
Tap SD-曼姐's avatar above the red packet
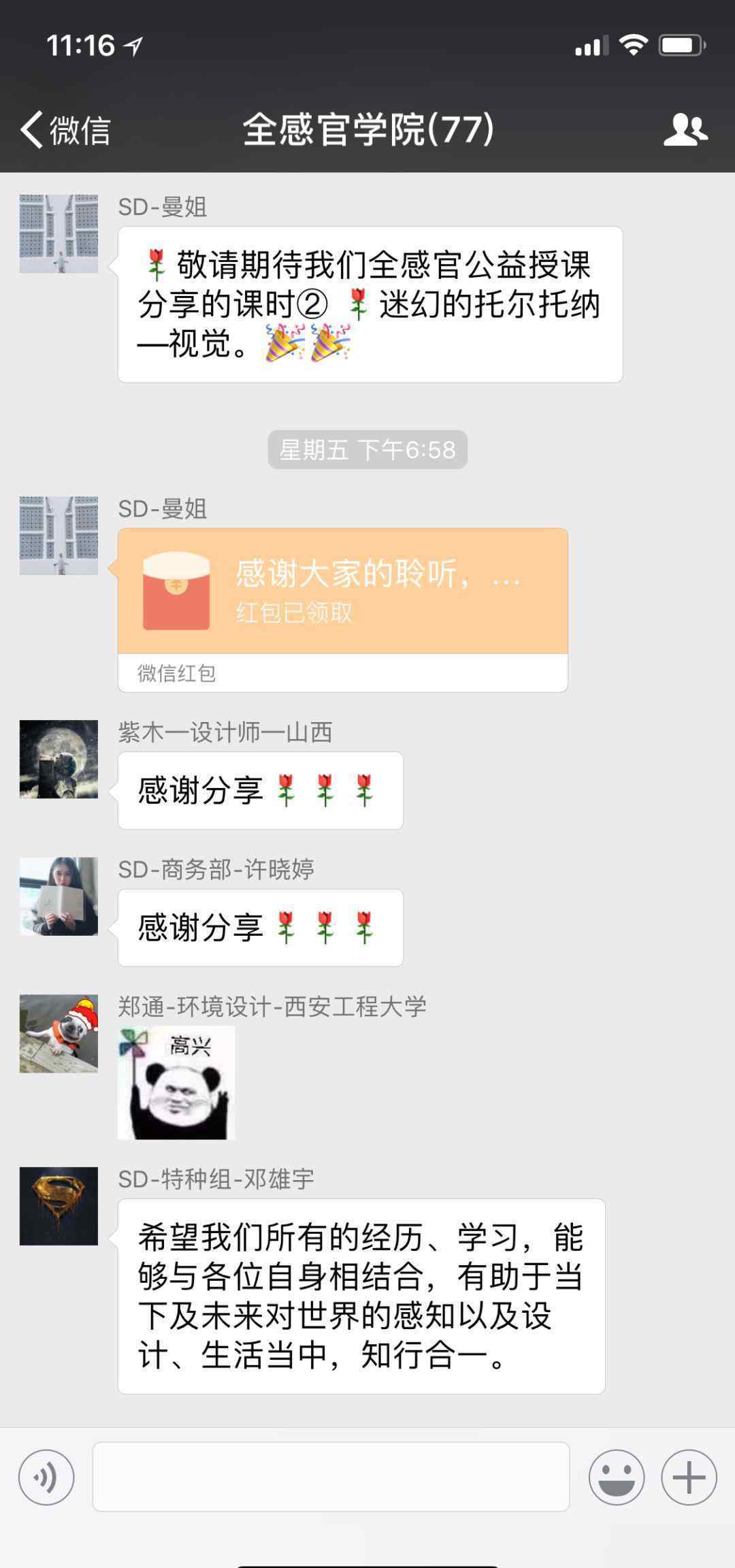[x=59, y=536]
